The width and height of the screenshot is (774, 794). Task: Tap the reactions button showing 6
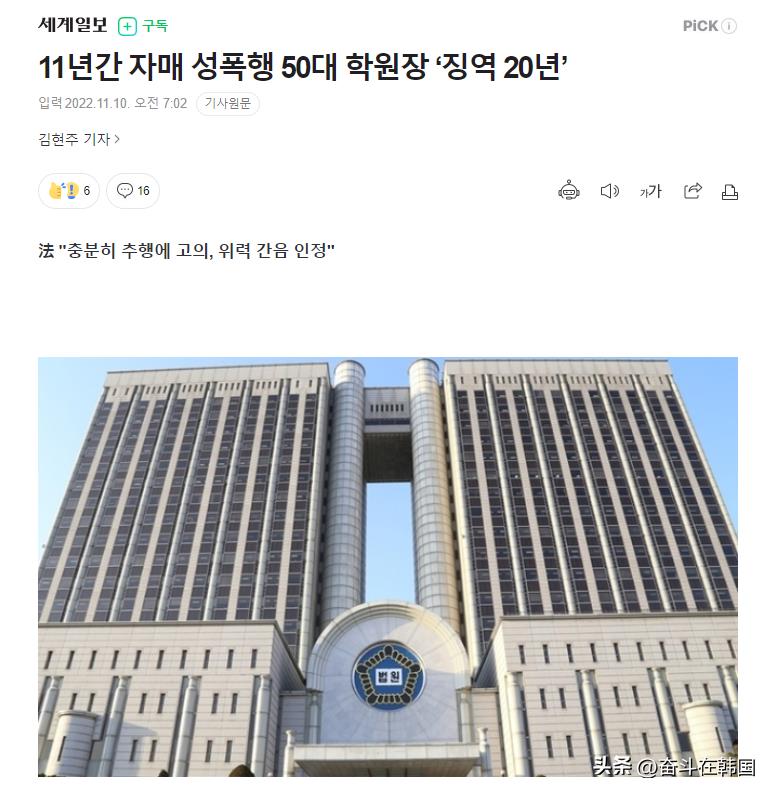tap(69, 191)
